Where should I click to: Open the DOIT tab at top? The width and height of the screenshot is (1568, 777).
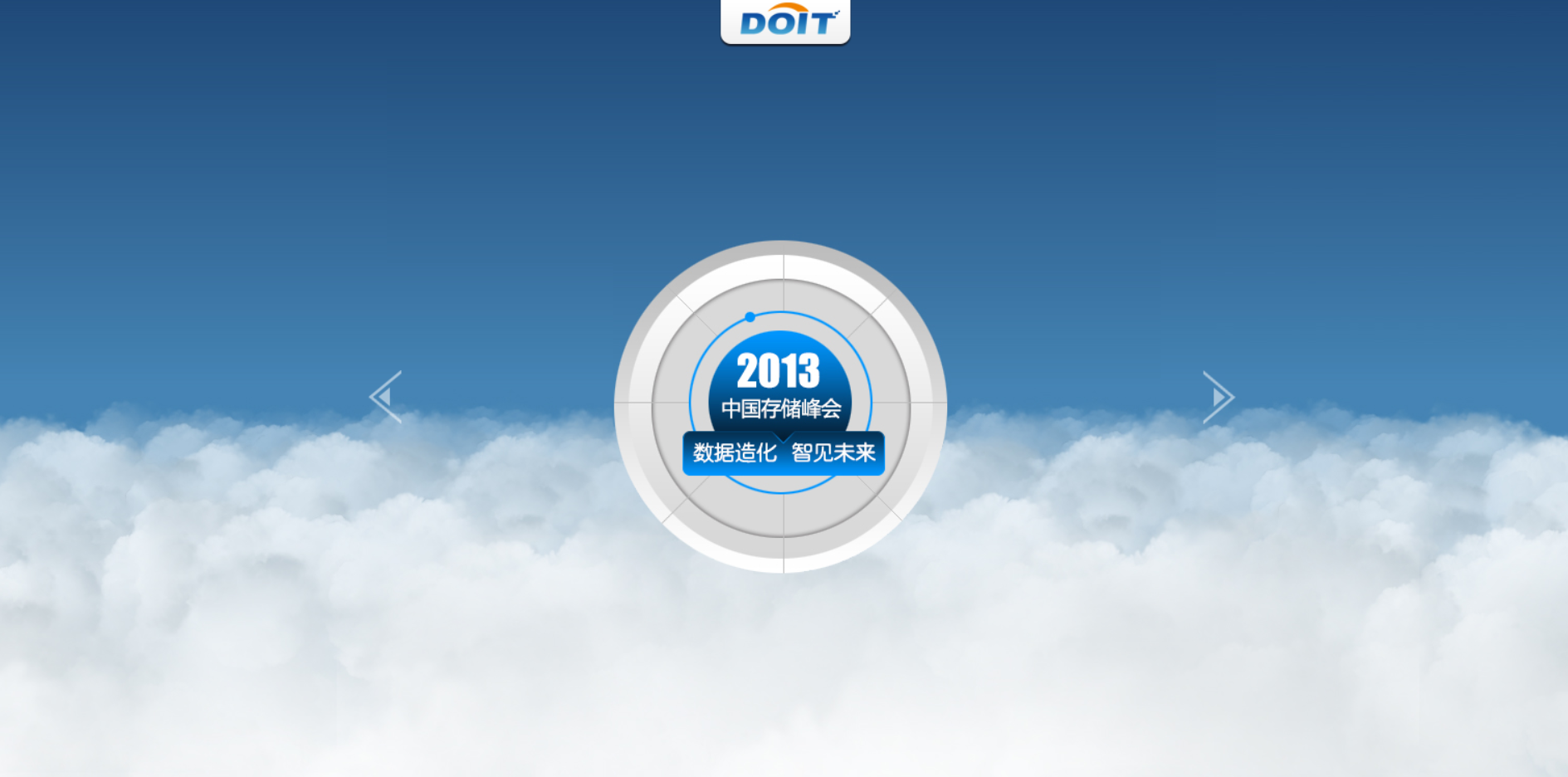785,22
